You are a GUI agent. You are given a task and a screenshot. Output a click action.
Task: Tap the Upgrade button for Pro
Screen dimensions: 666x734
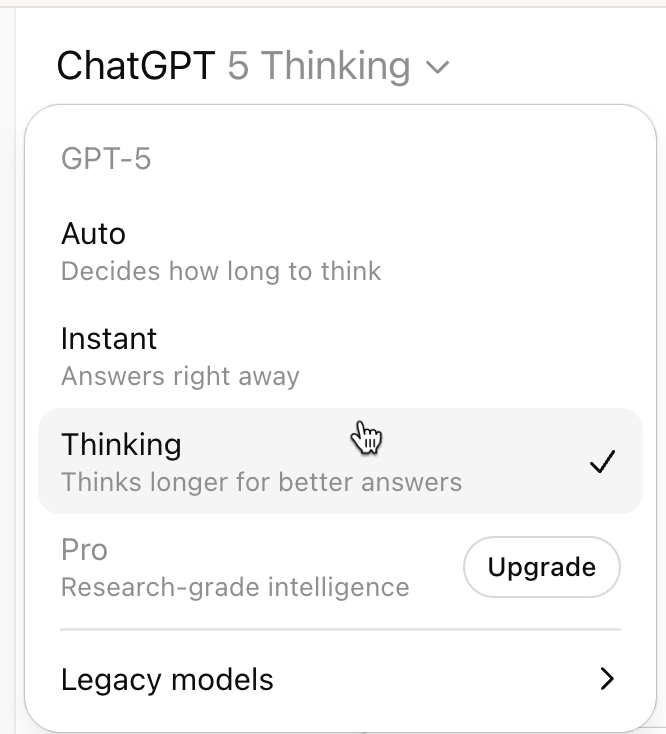click(x=541, y=567)
